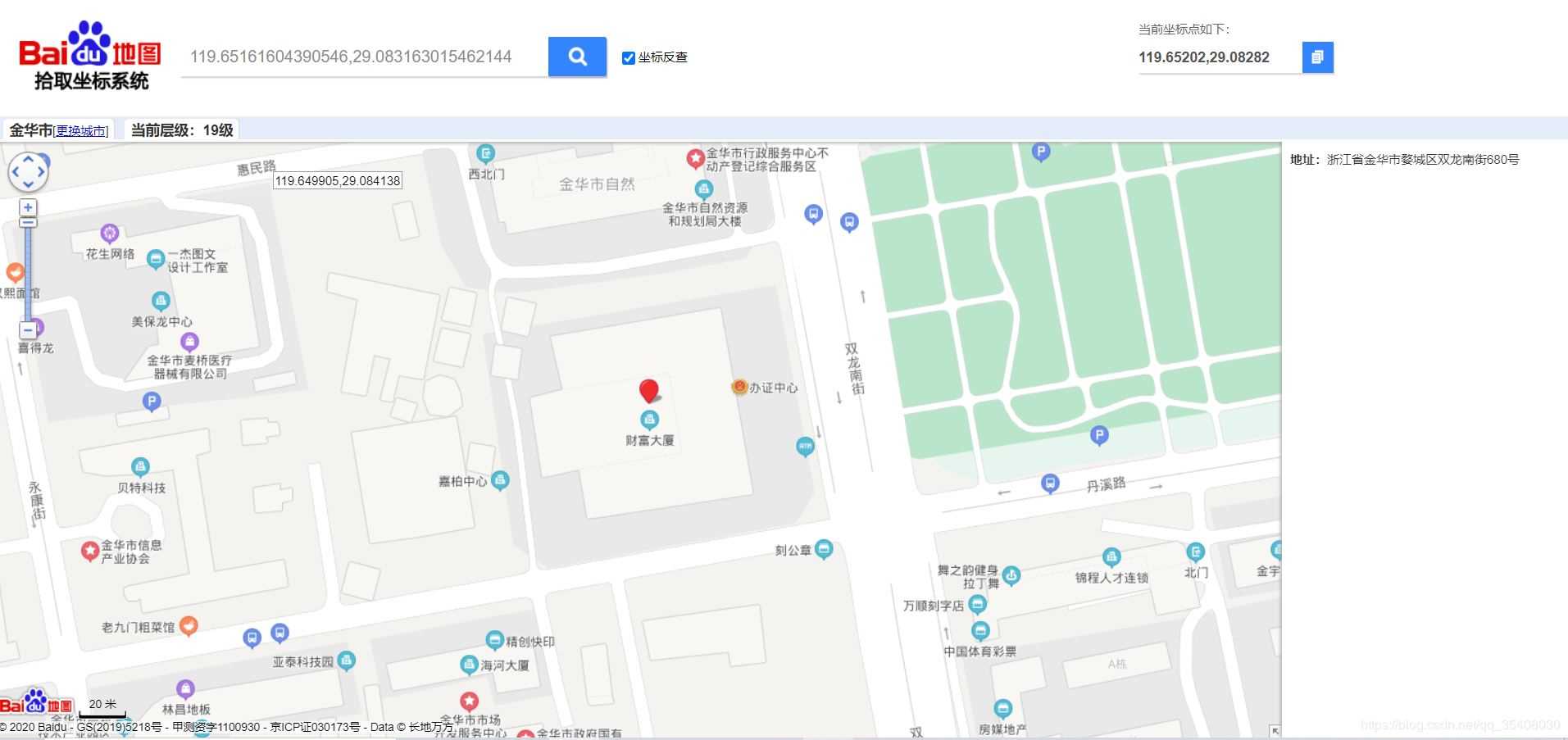The image size is (1568, 740).
Task: Tap the bus stop icon on 丹溪路
Action: tap(1050, 483)
